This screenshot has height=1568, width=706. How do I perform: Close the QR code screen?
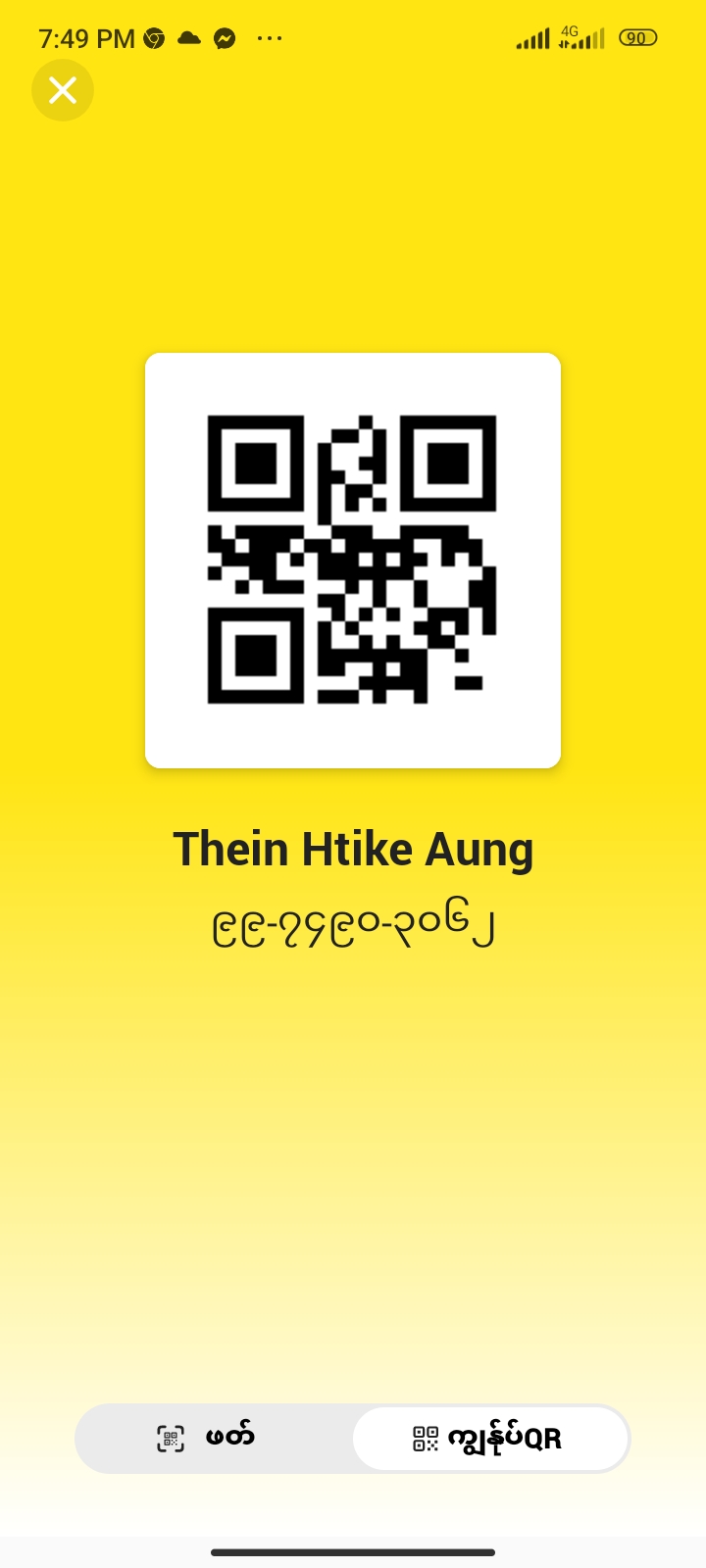coord(63,90)
